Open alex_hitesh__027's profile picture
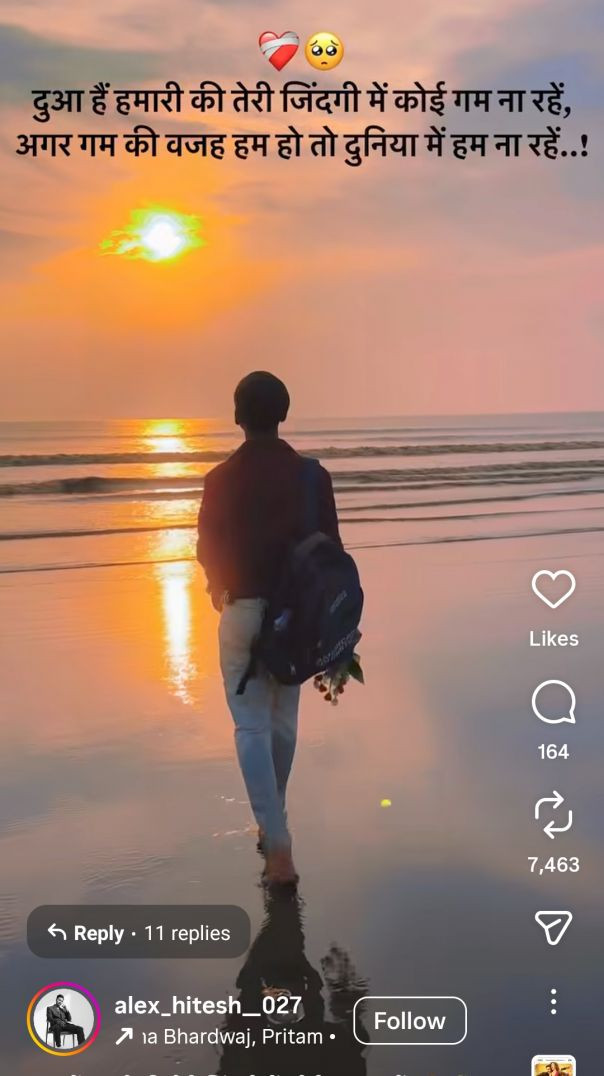Image resolution: width=604 pixels, height=1076 pixels. coord(64,1020)
